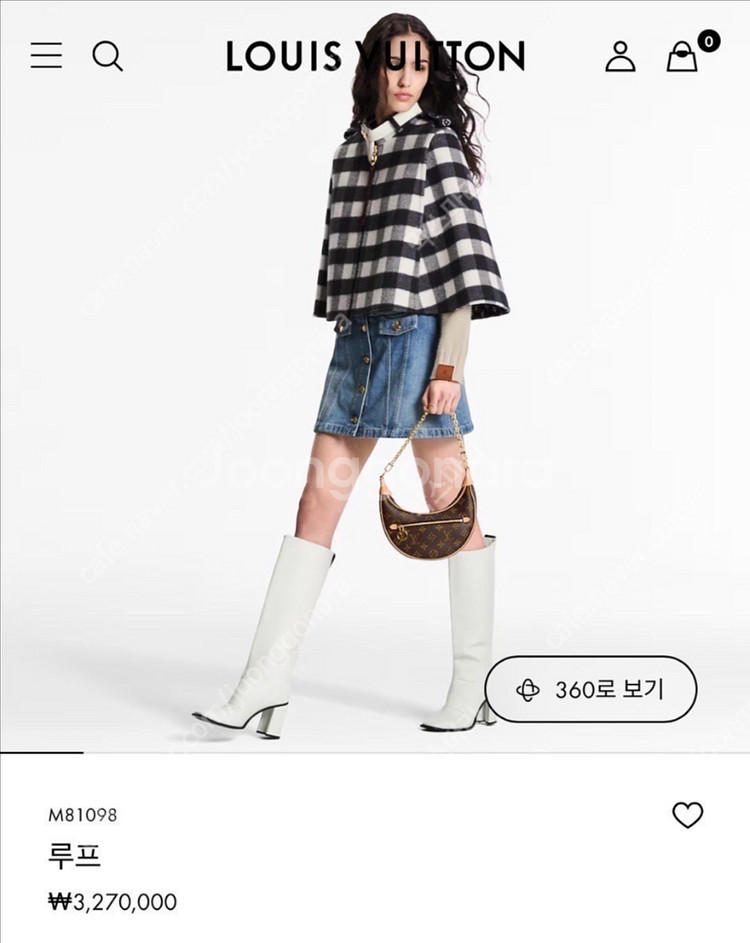
Task: Click the 360 rotation icon
Action: pos(529,690)
